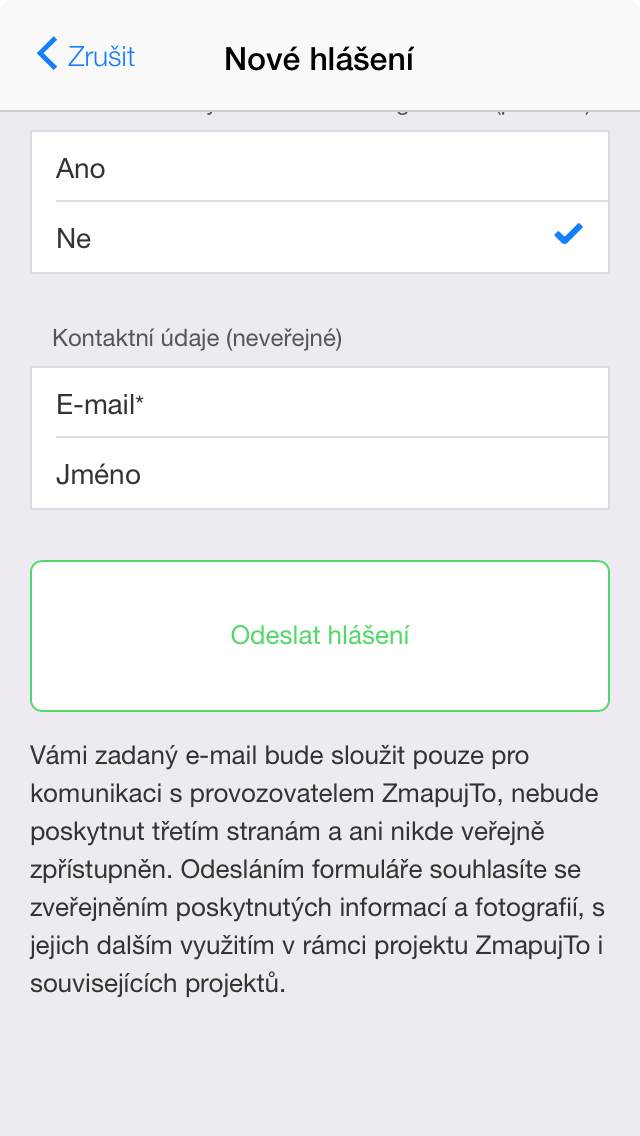Tap the E-mail input field

(320, 403)
